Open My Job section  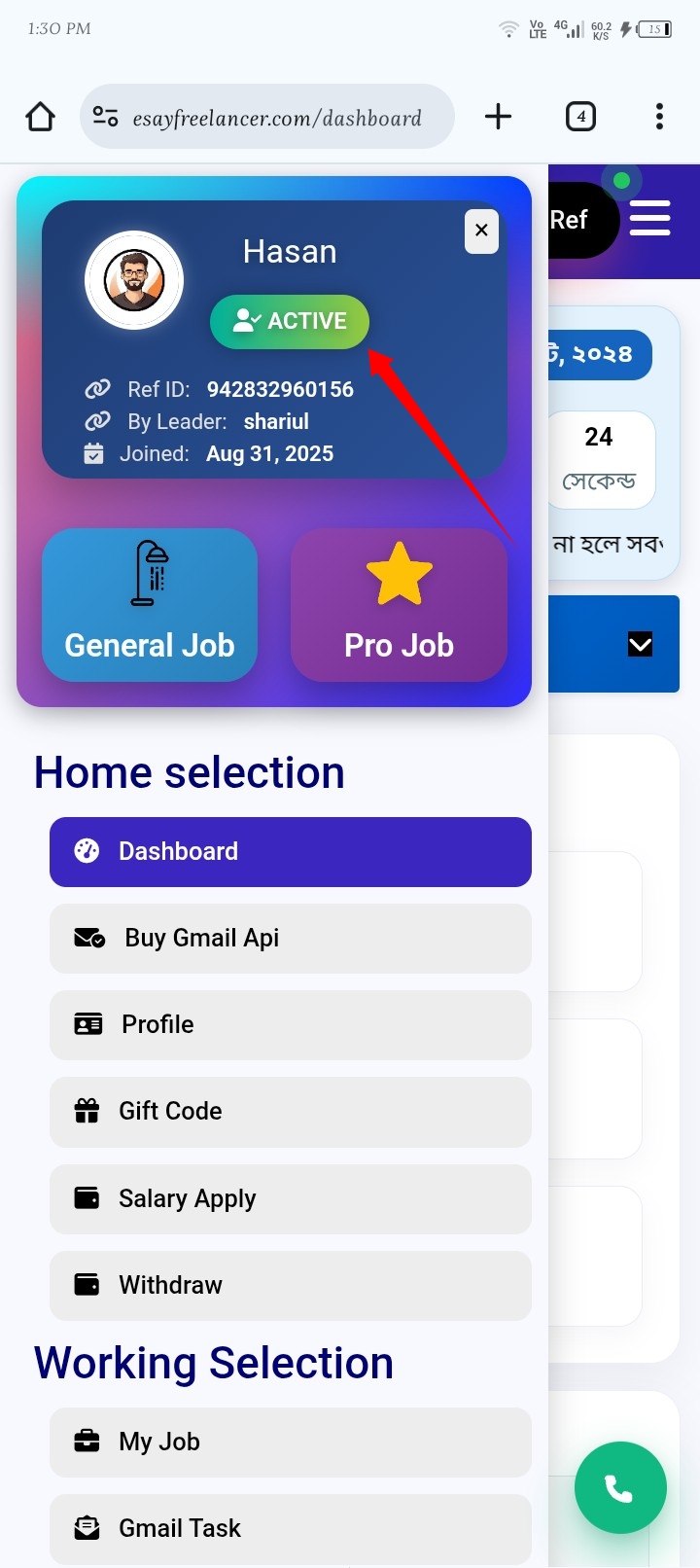pos(290,1443)
